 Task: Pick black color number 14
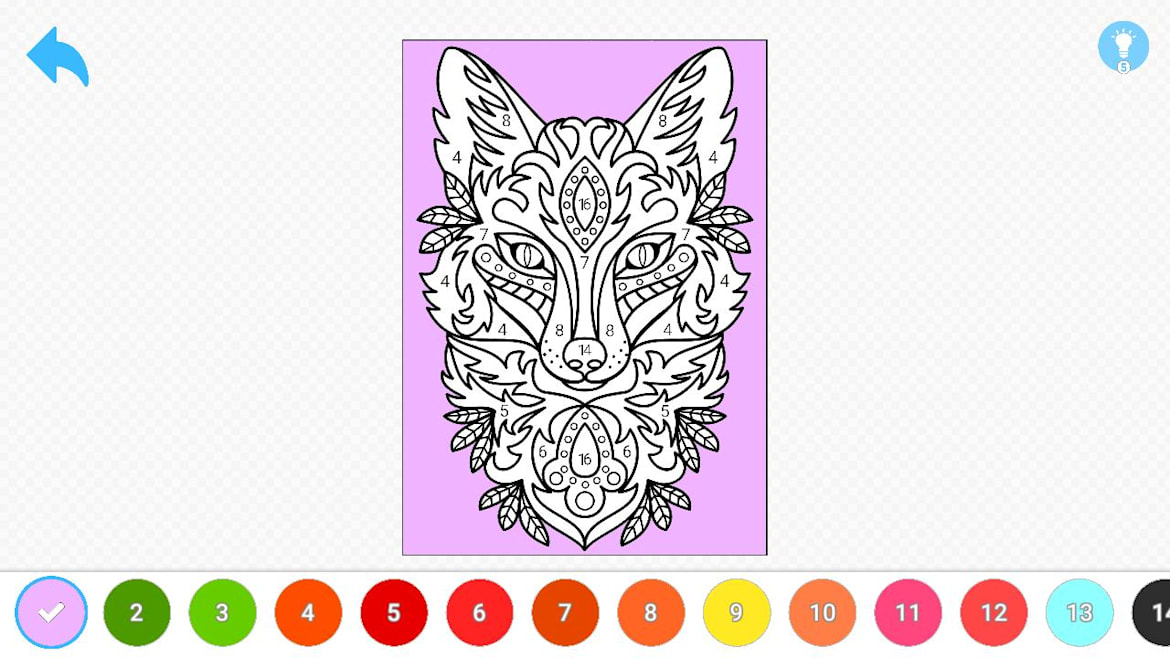pyautogui.click(x=1154, y=612)
